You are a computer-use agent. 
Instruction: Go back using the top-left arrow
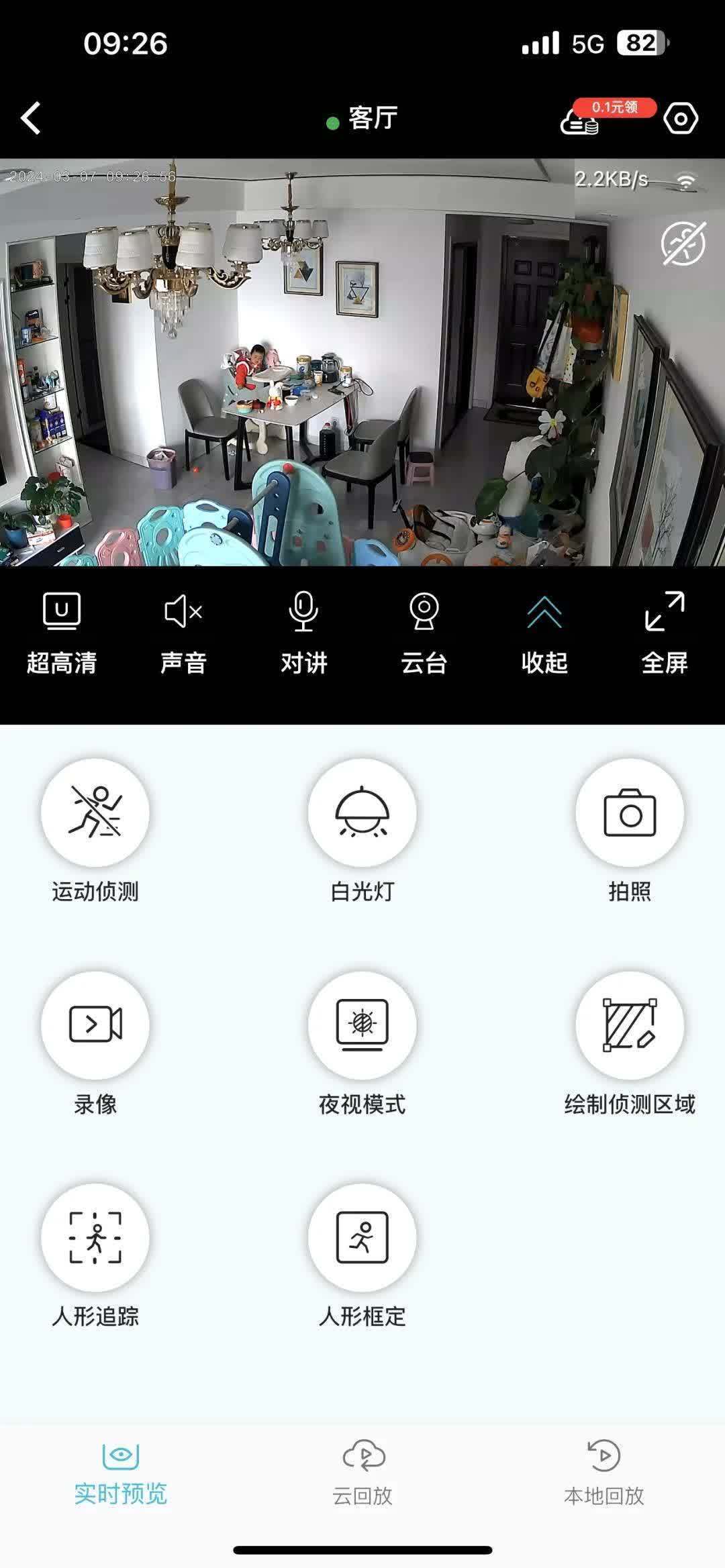[x=31, y=119]
